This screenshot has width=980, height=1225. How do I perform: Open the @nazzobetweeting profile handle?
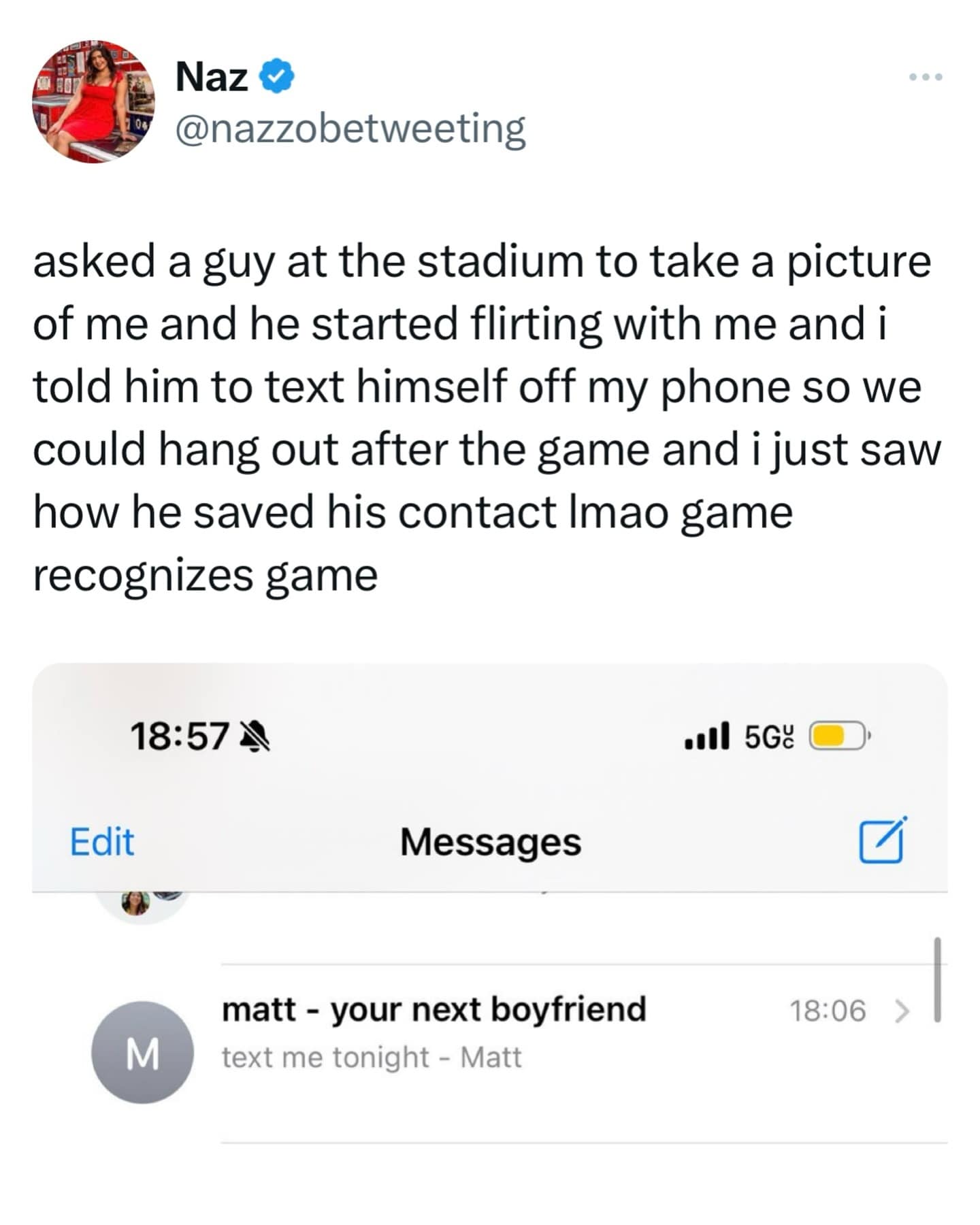click(x=350, y=128)
